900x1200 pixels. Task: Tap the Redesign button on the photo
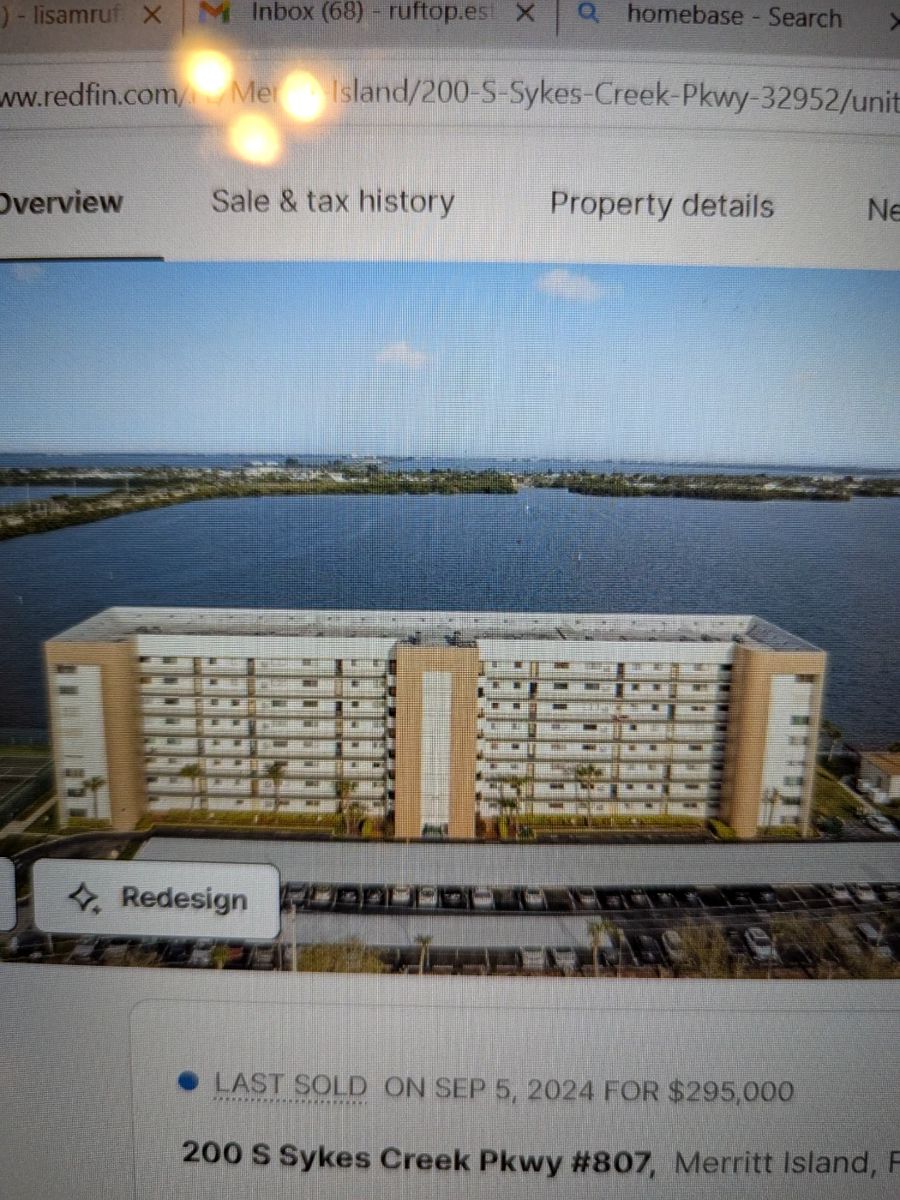pyautogui.click(x=158, y=898)
